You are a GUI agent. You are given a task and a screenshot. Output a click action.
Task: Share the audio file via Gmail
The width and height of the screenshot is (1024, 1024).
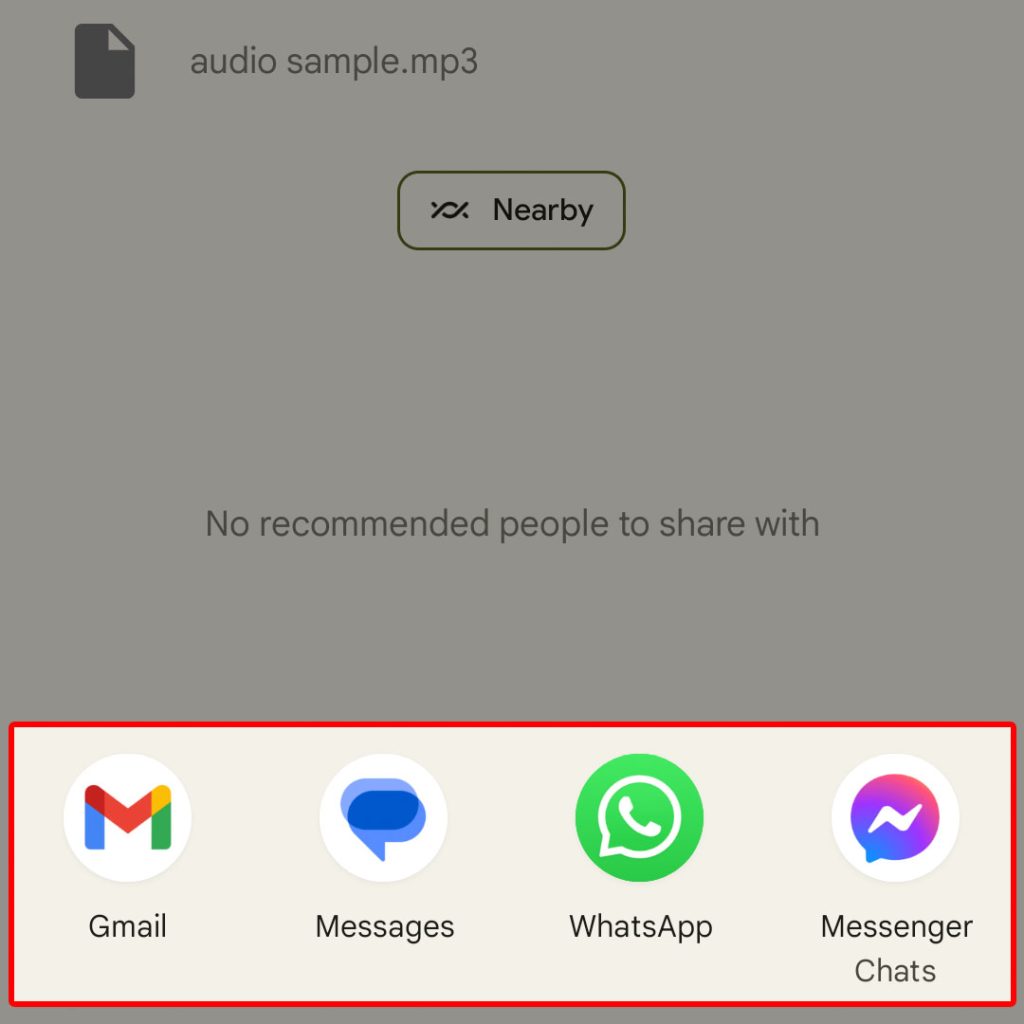[x=127, y=818]
